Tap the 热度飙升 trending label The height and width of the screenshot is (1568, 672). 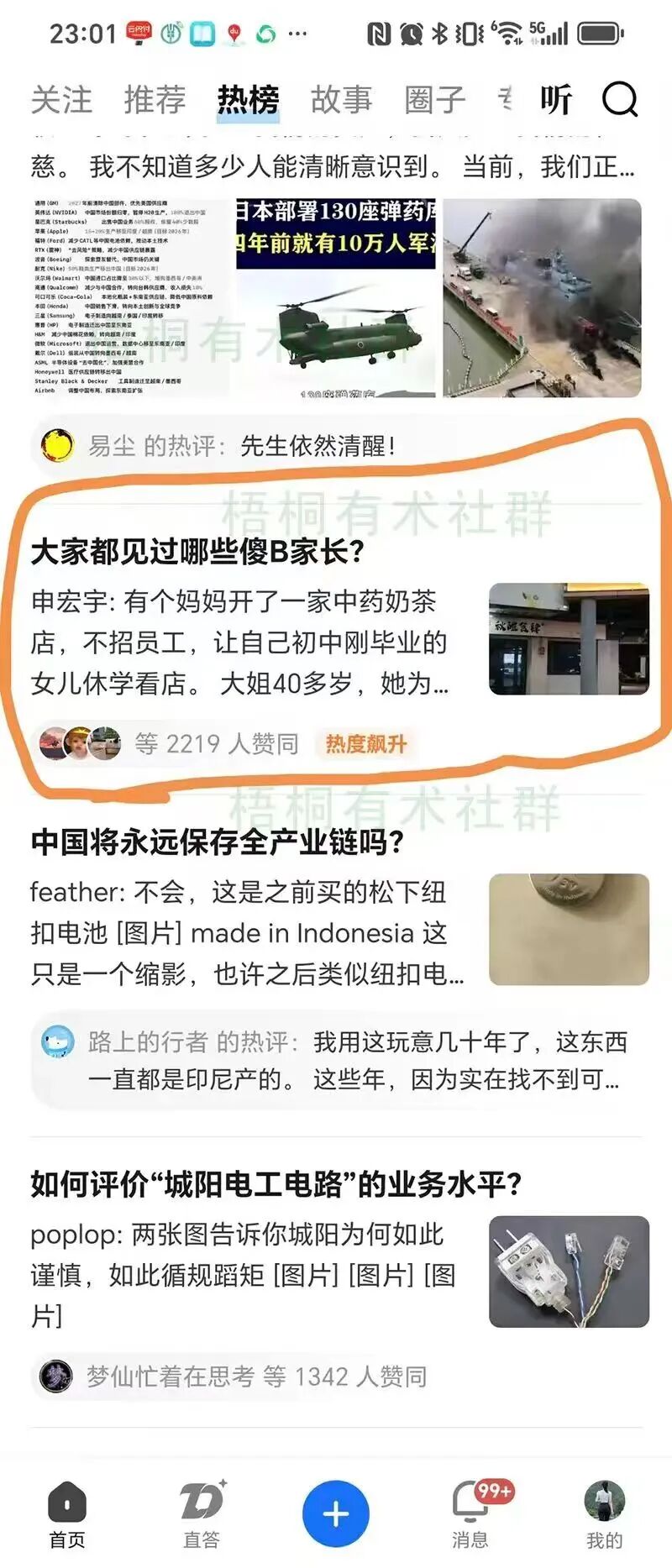tap(365, 744)
